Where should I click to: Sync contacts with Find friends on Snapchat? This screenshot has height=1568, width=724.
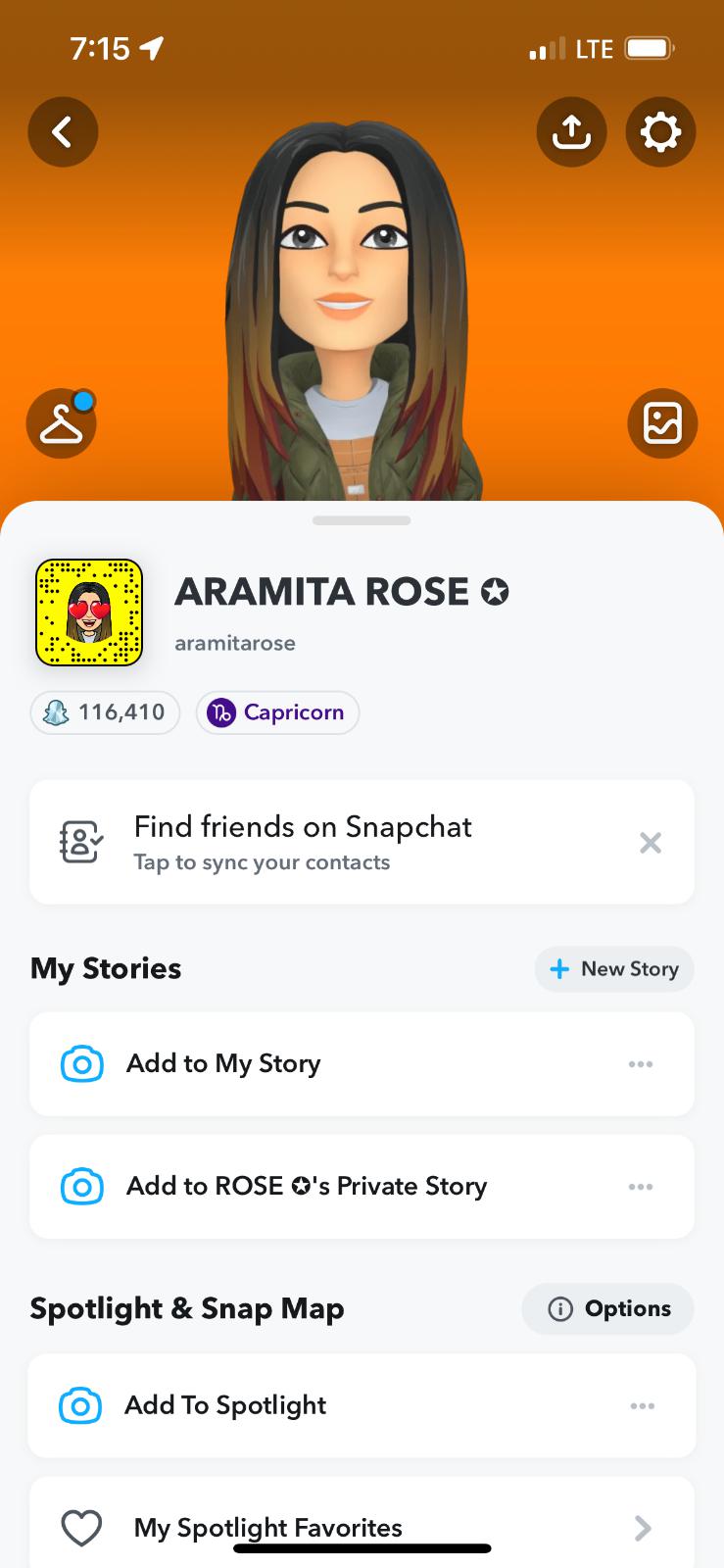click(303, 842)
